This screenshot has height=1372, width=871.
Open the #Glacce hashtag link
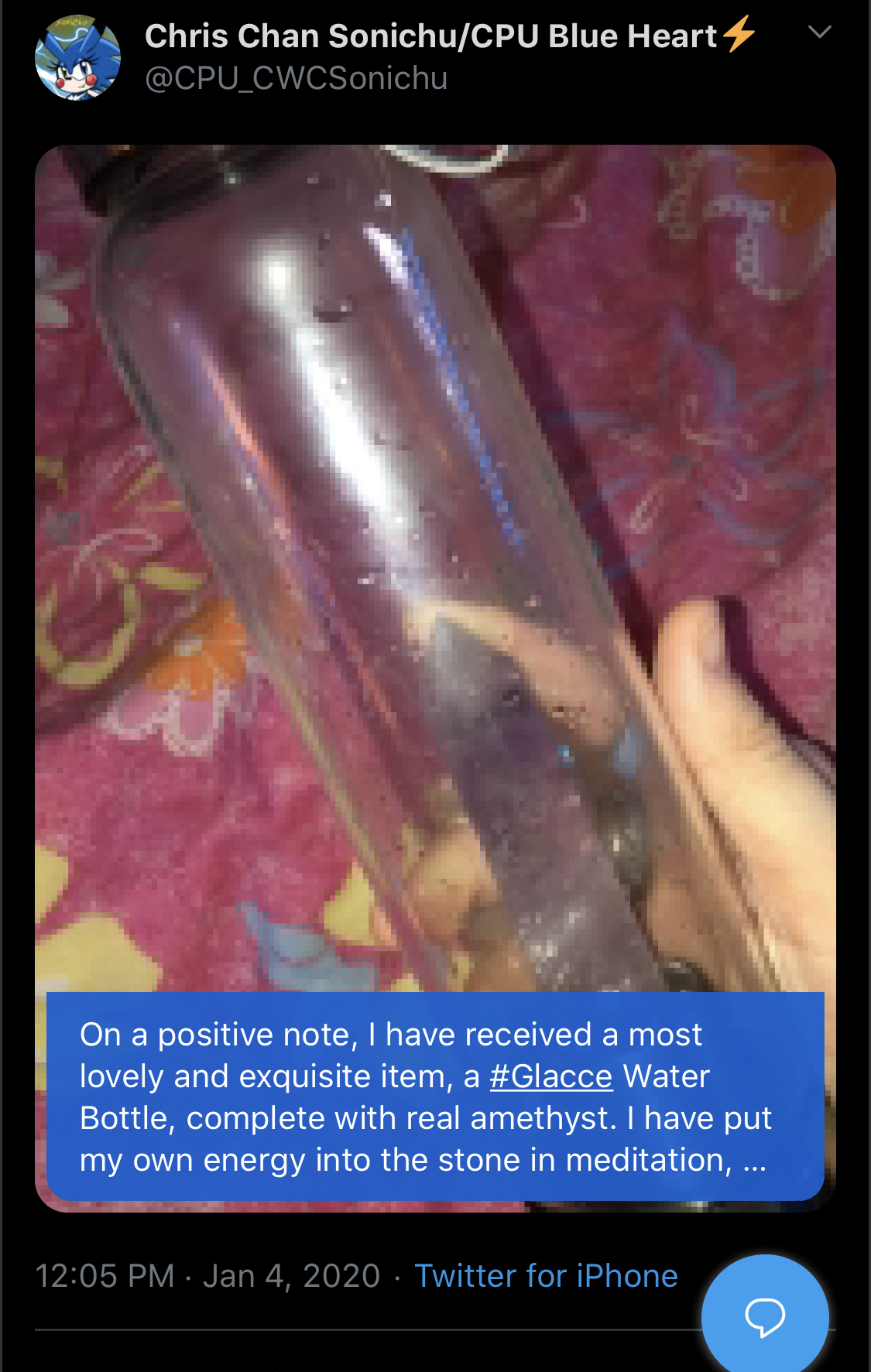(550, 1076)
